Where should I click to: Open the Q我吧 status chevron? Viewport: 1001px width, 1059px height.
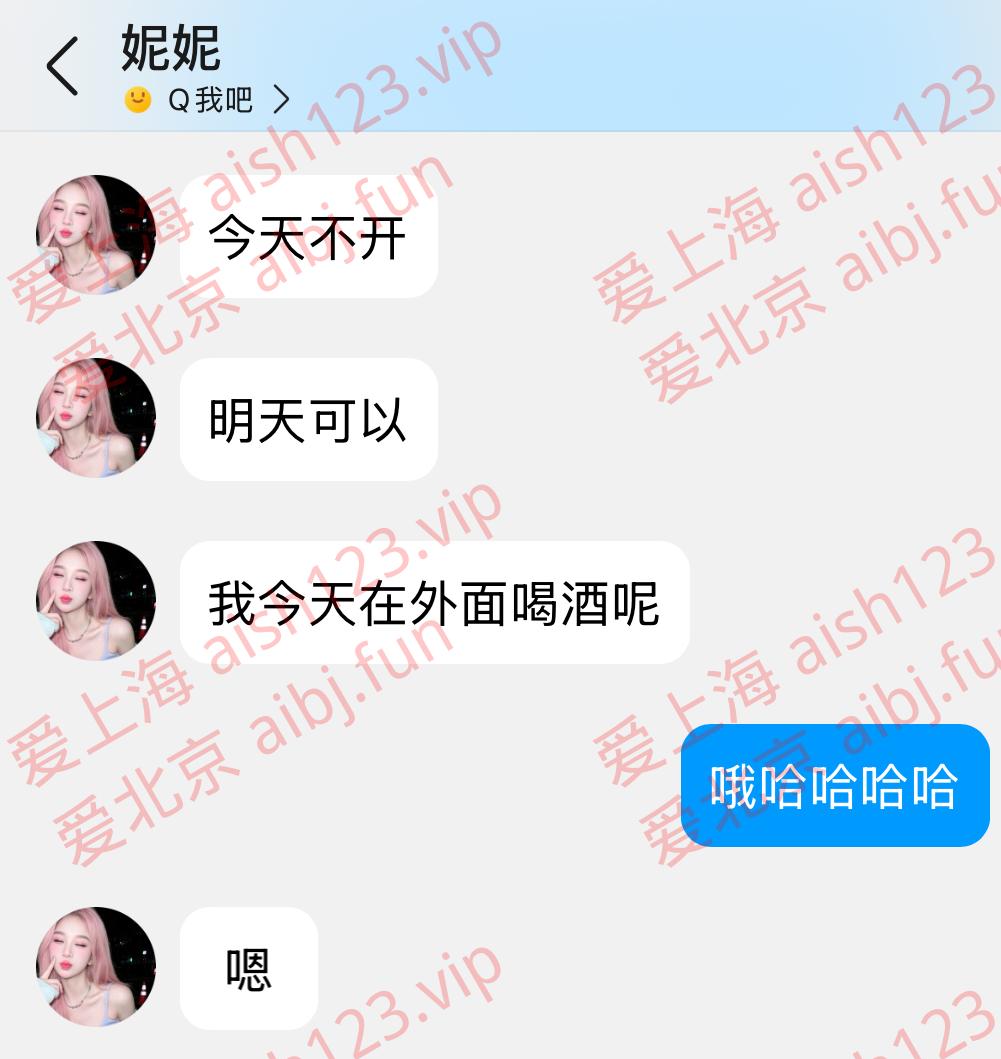click(x=281, y=100)
